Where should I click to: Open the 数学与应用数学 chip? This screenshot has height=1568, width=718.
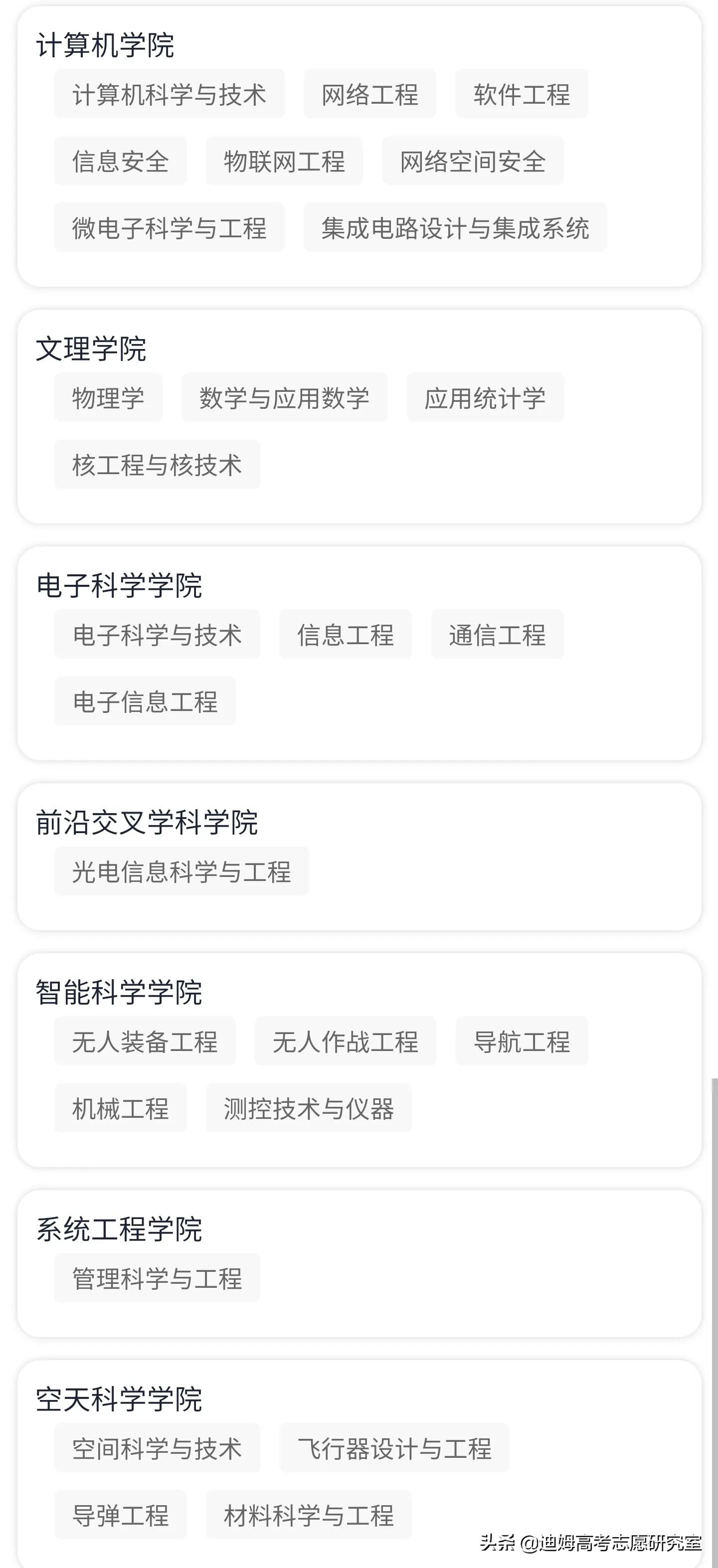pyautogui.click(x=284, y=397)
